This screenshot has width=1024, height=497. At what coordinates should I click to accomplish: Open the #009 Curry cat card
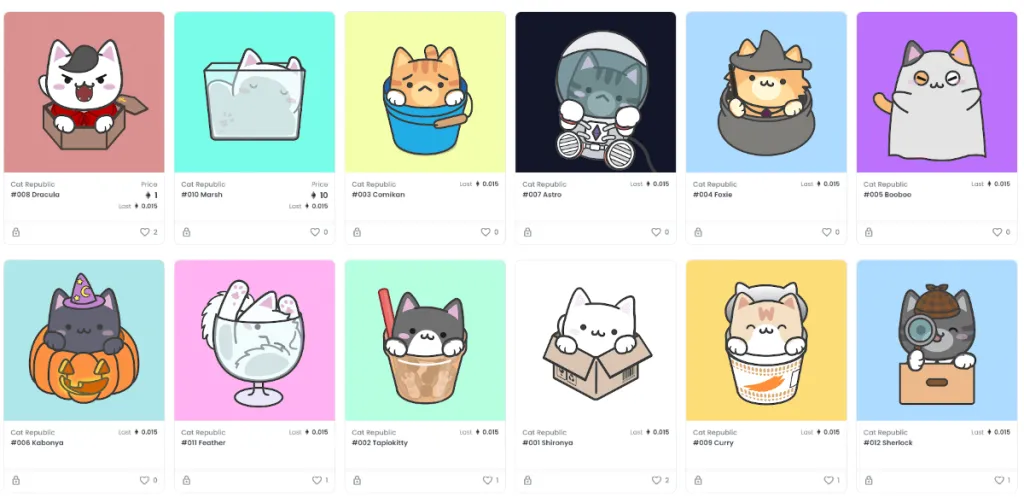[x=766, y=340]
